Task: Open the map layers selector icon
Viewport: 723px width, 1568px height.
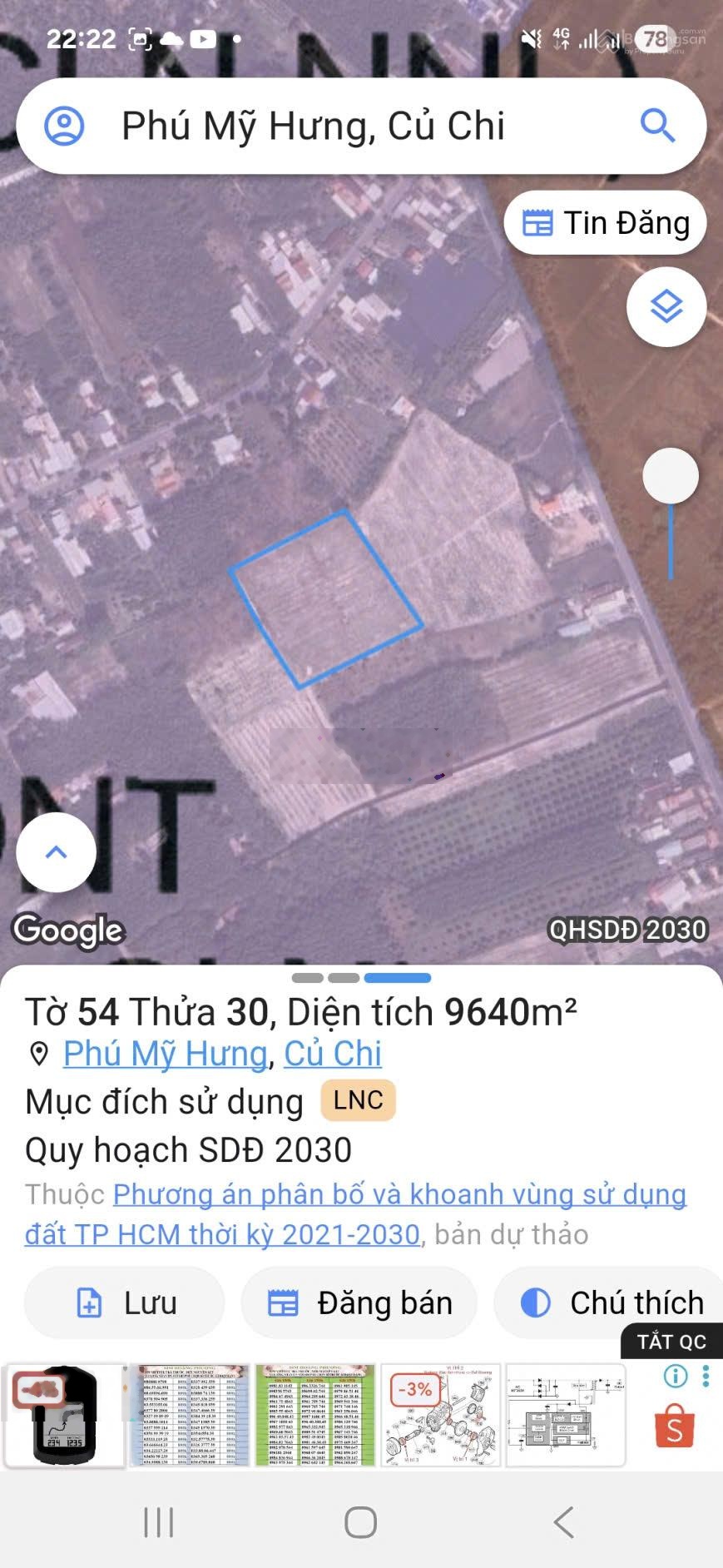Action: coord(665,306)
